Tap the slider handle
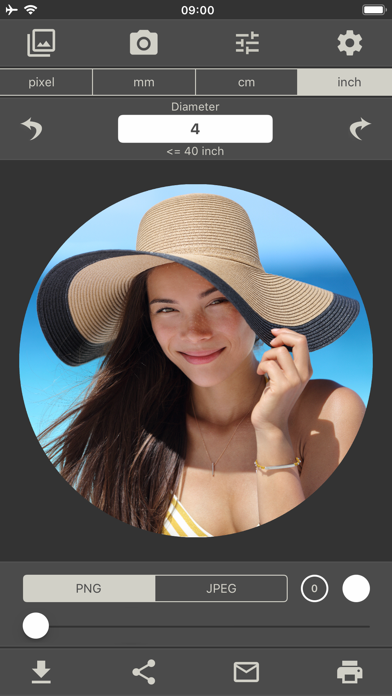Image resolution: width=392 pixels, height=696 pixels. [x=36, y=626]
